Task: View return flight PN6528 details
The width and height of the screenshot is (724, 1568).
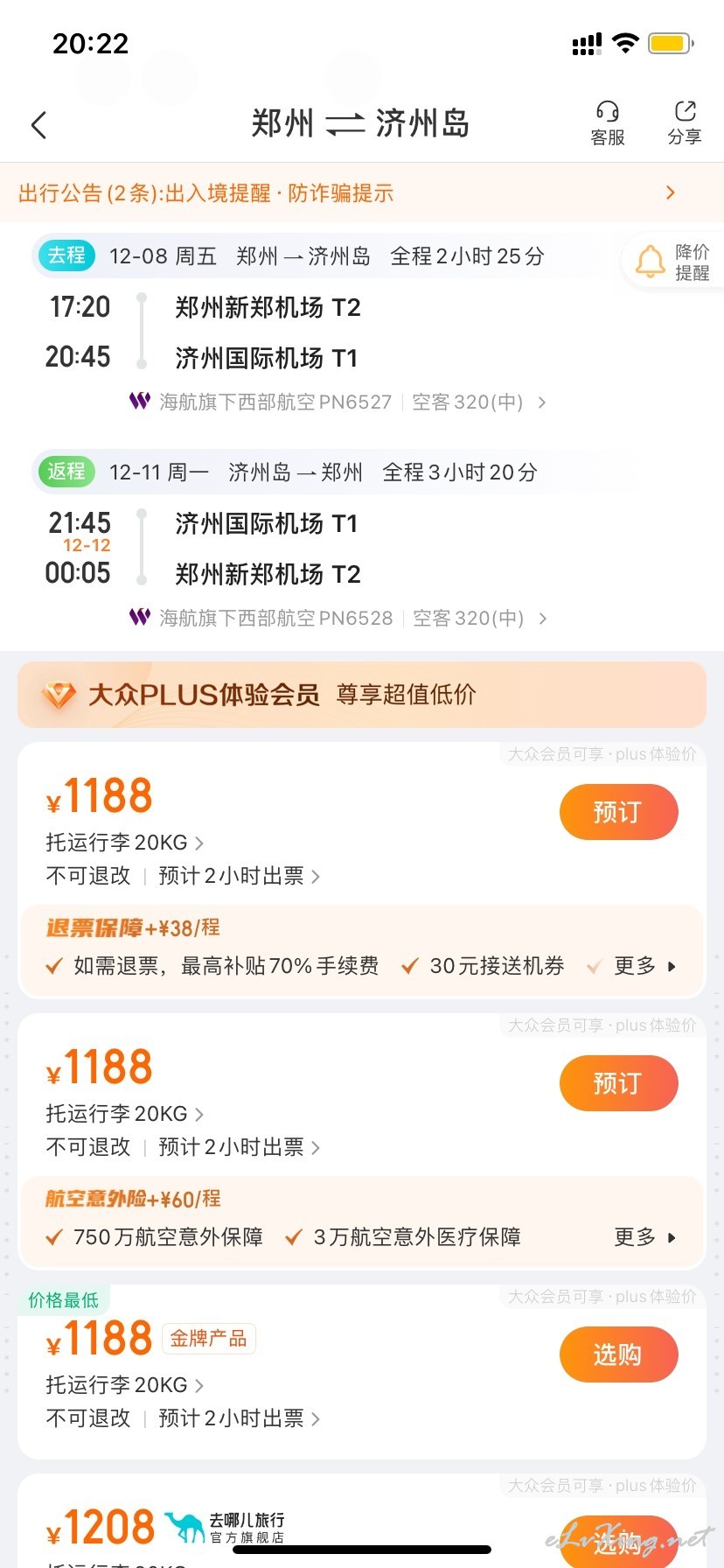Action: click(x=338, y=618)
